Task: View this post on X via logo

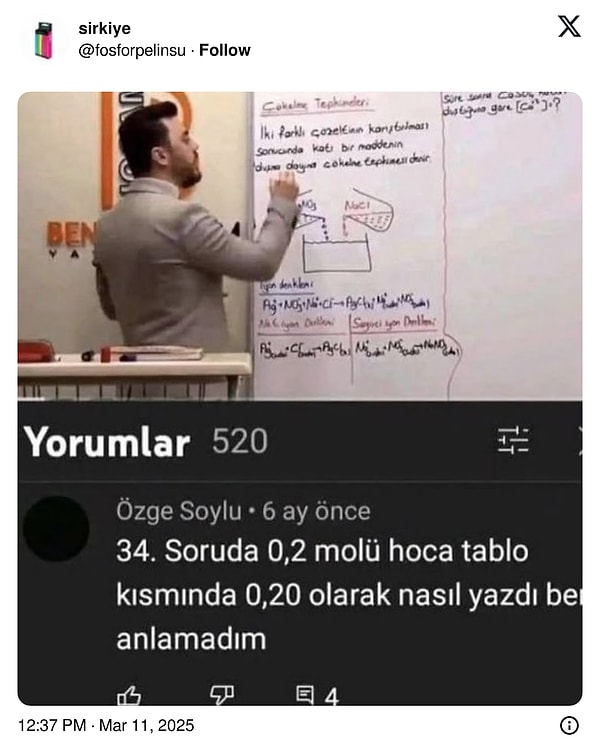Action: coord(568,27)
